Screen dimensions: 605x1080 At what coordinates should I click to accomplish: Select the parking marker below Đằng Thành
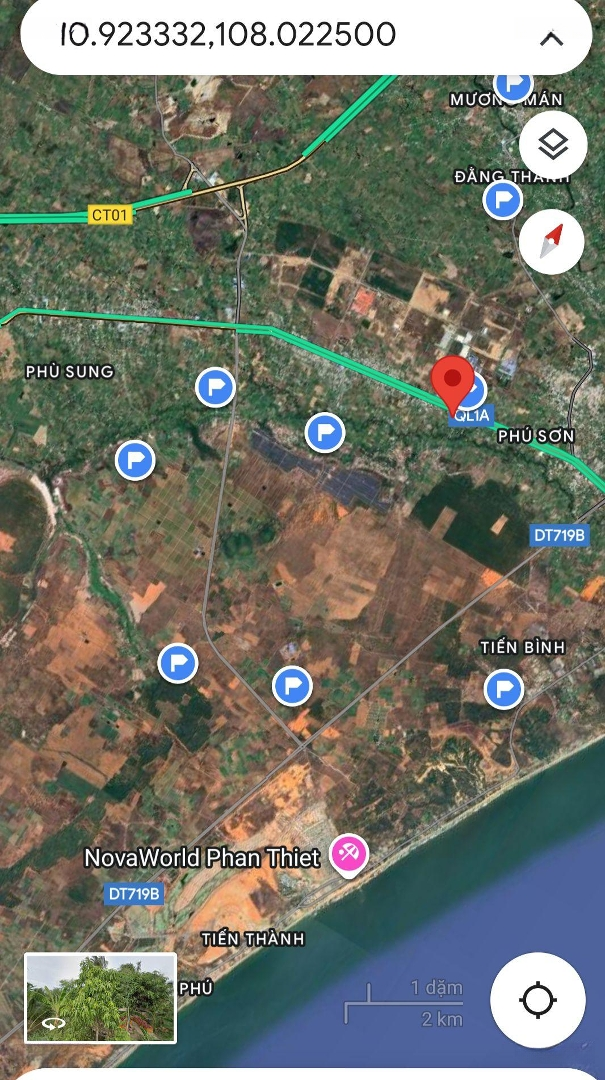502,200
